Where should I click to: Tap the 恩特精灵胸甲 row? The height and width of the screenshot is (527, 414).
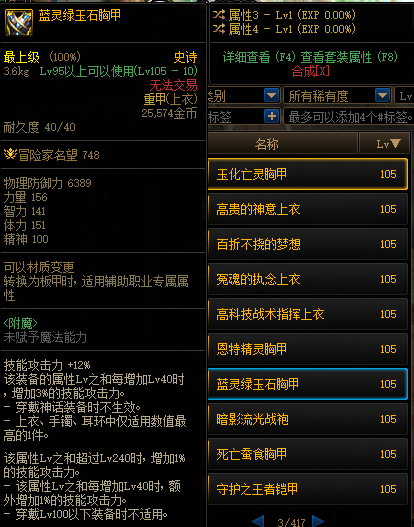[x=308, y=349]
